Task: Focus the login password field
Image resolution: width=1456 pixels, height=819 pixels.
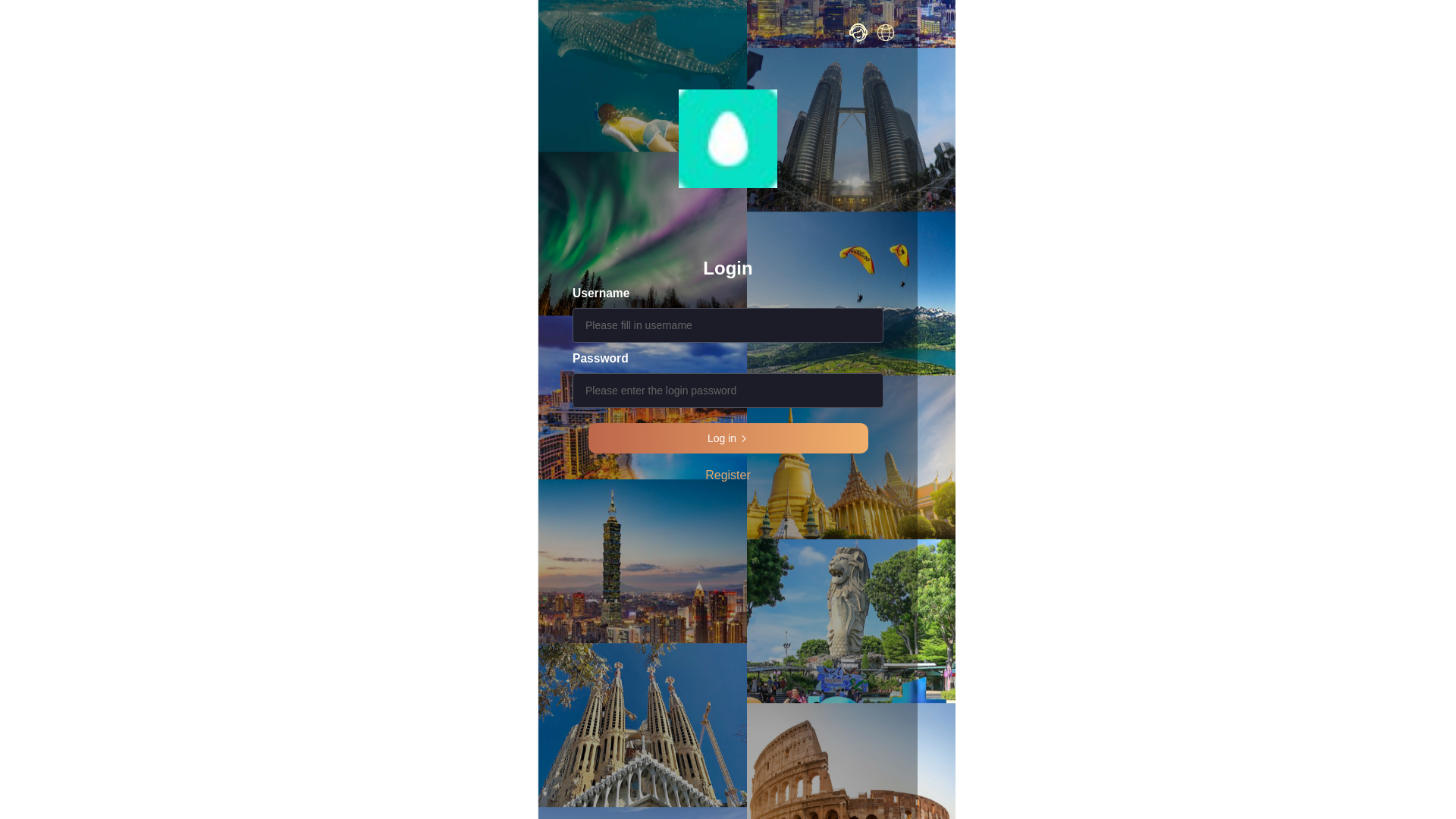Action: (727, 391)
